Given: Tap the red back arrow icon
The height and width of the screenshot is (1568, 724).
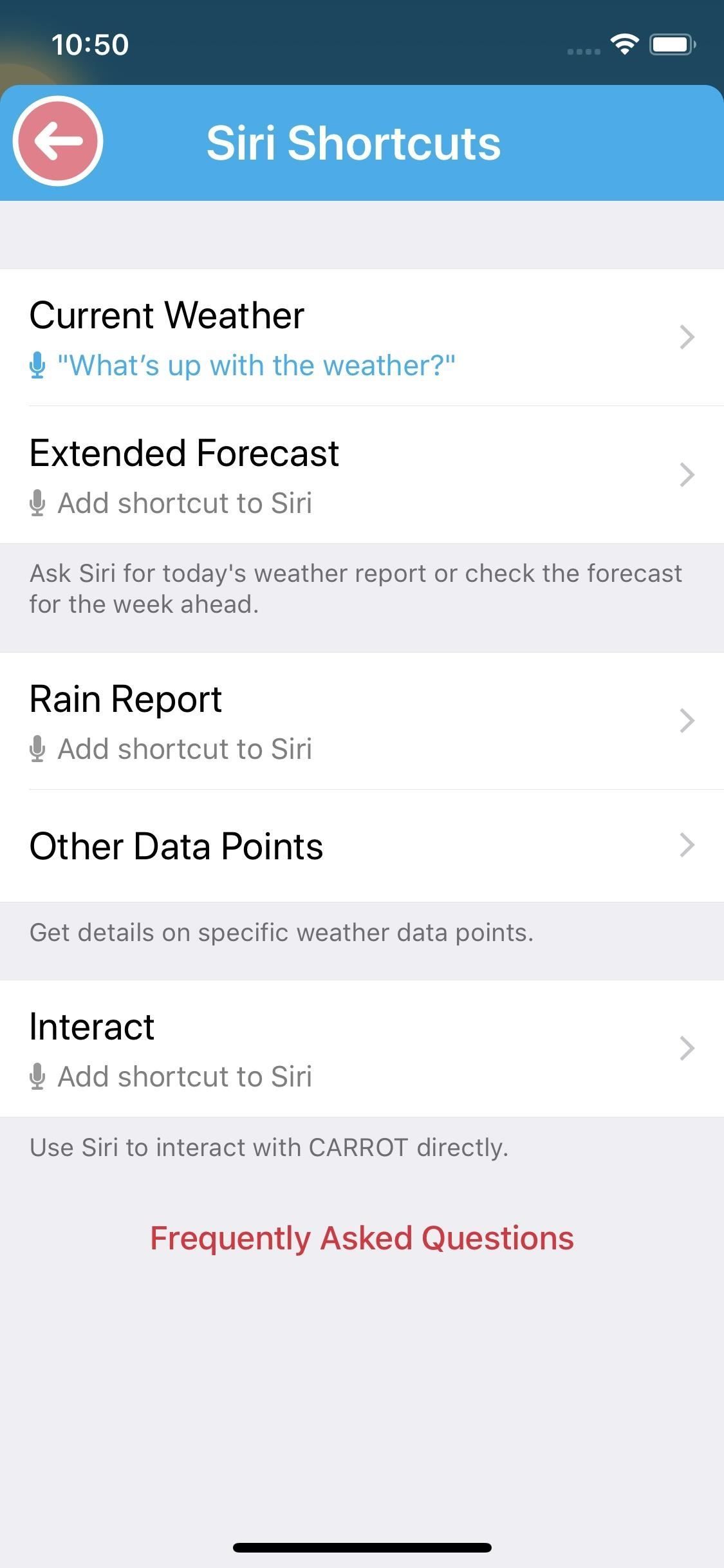Looking at the screenshot, I should [x=58, y=143].
